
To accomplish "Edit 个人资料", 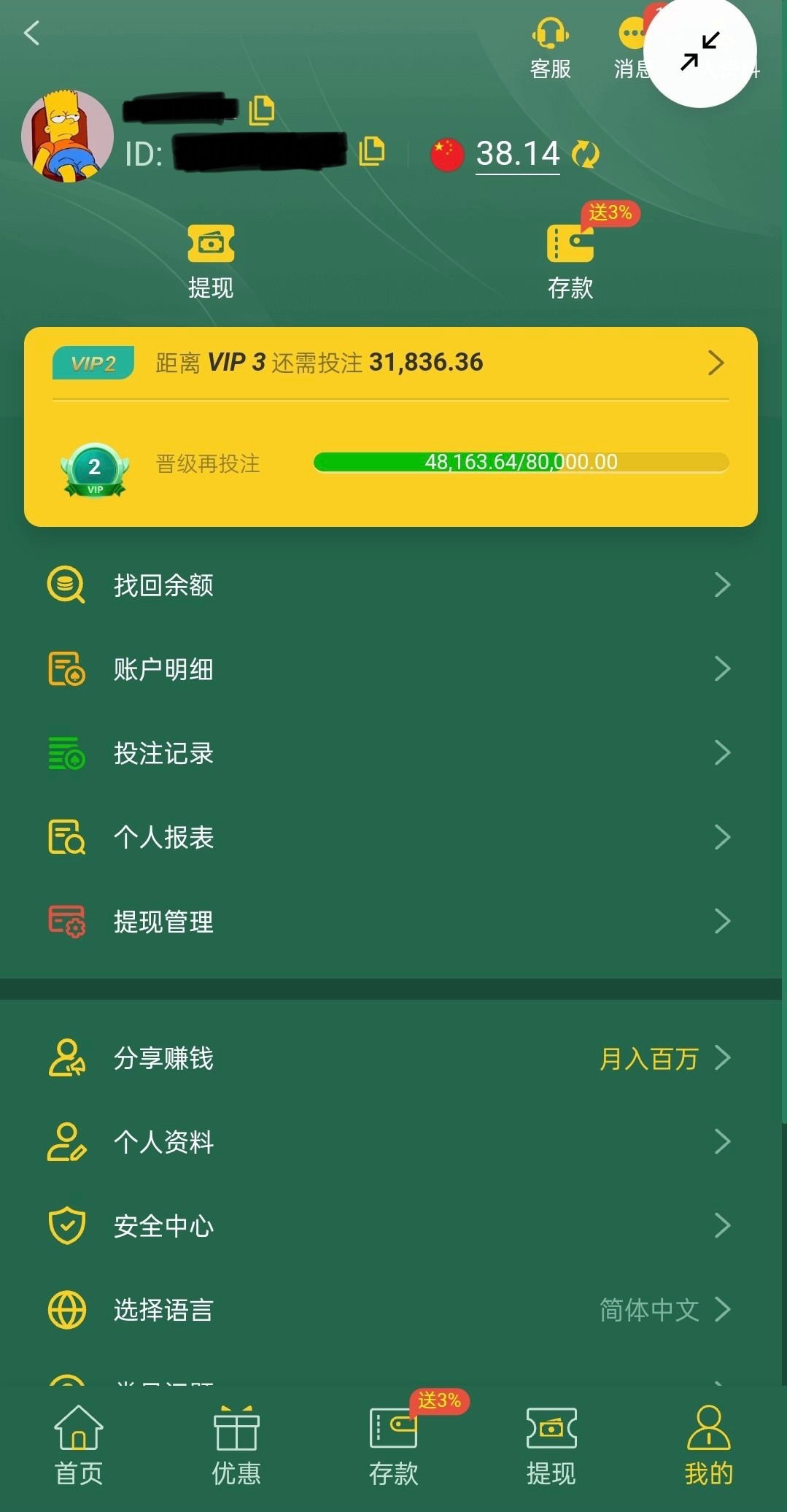I will pyautogui.click(x=390, y=1141).
